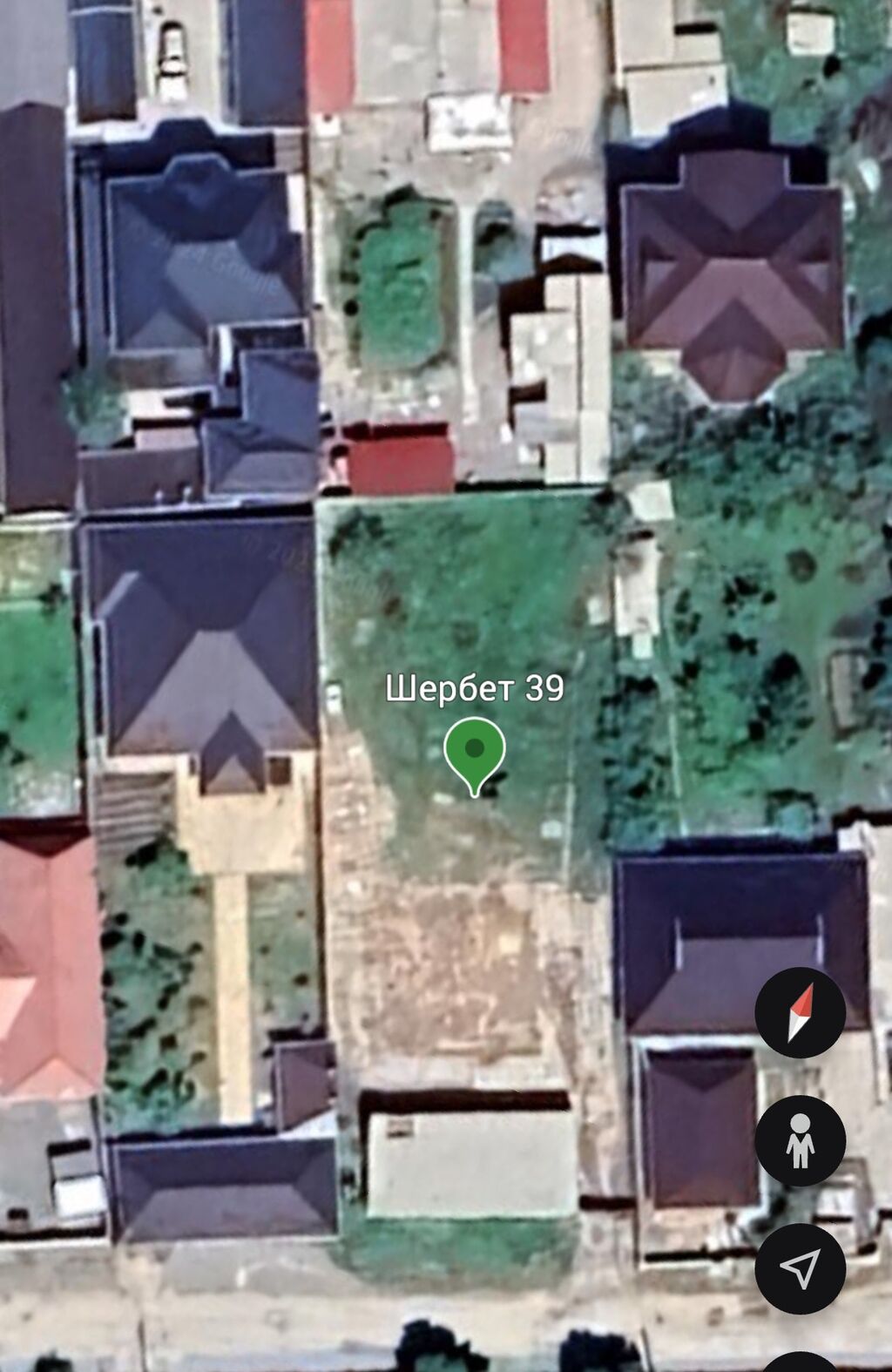Click the dark dot inside the green marker
The height and width of the screenshot is (1372, 892).
point(476,747)
